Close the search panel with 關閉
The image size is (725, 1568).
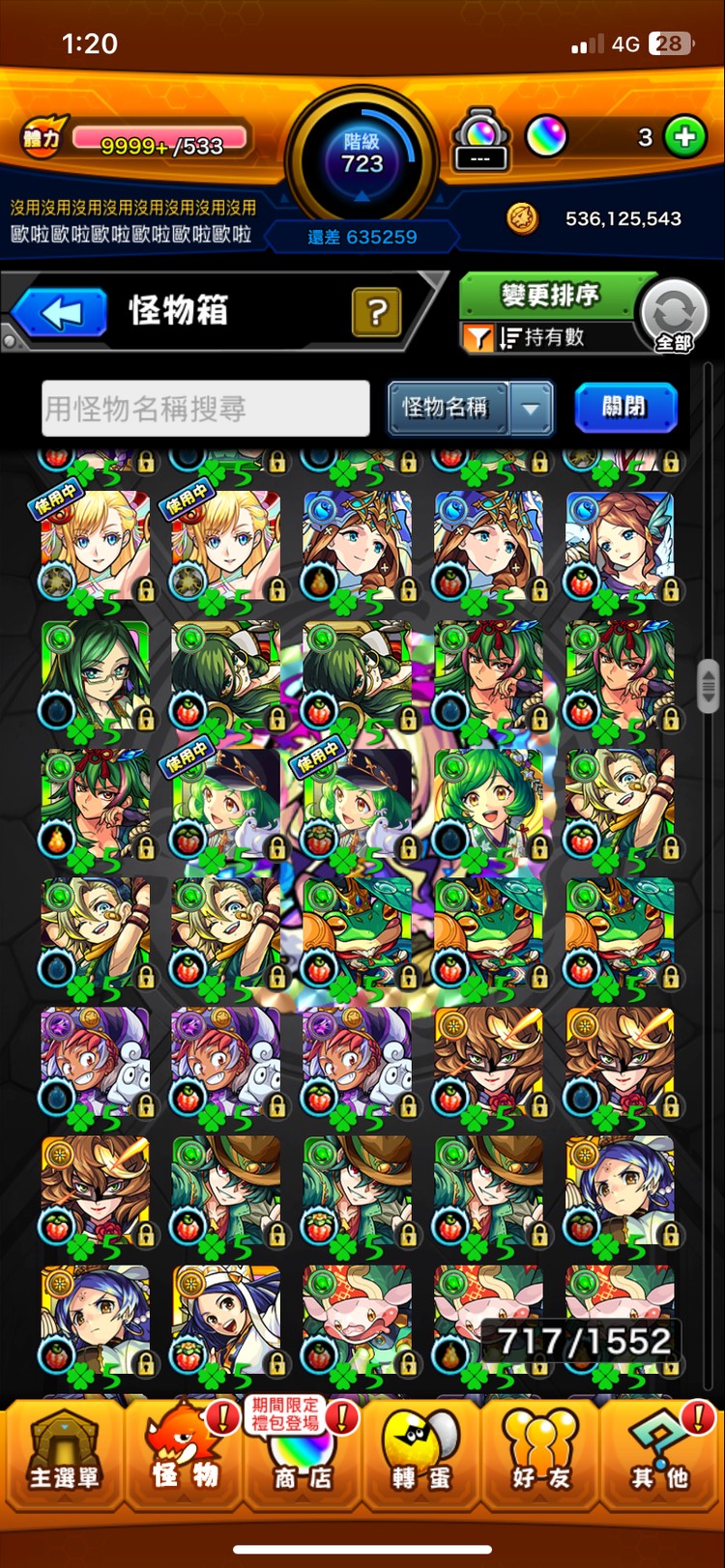point(624,407)
